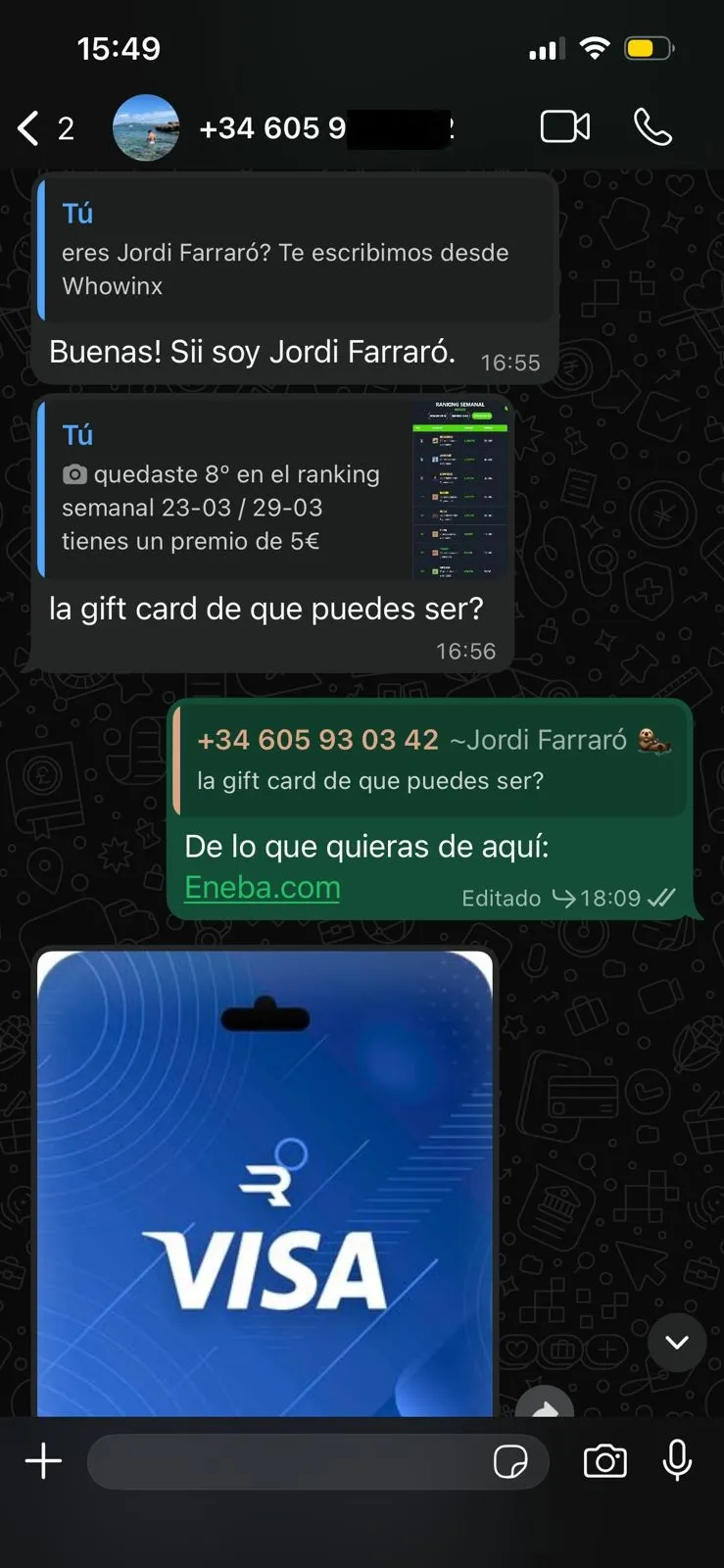Tap the microphone to record voice
The height and width of the screenshot is (1568, 724).
pyautogui.click(x=677, y=1461)
